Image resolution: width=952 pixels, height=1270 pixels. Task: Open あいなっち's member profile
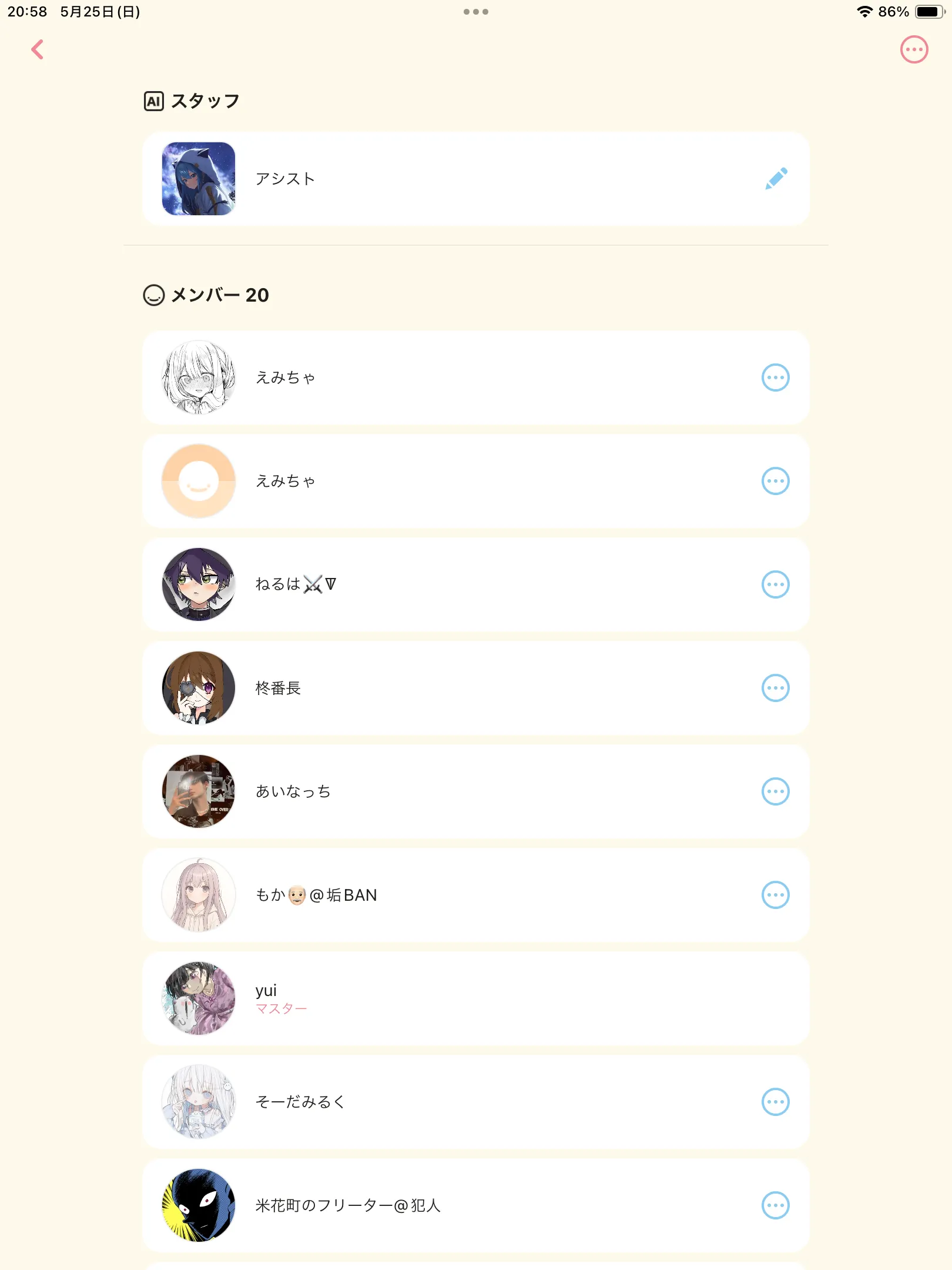476,791
